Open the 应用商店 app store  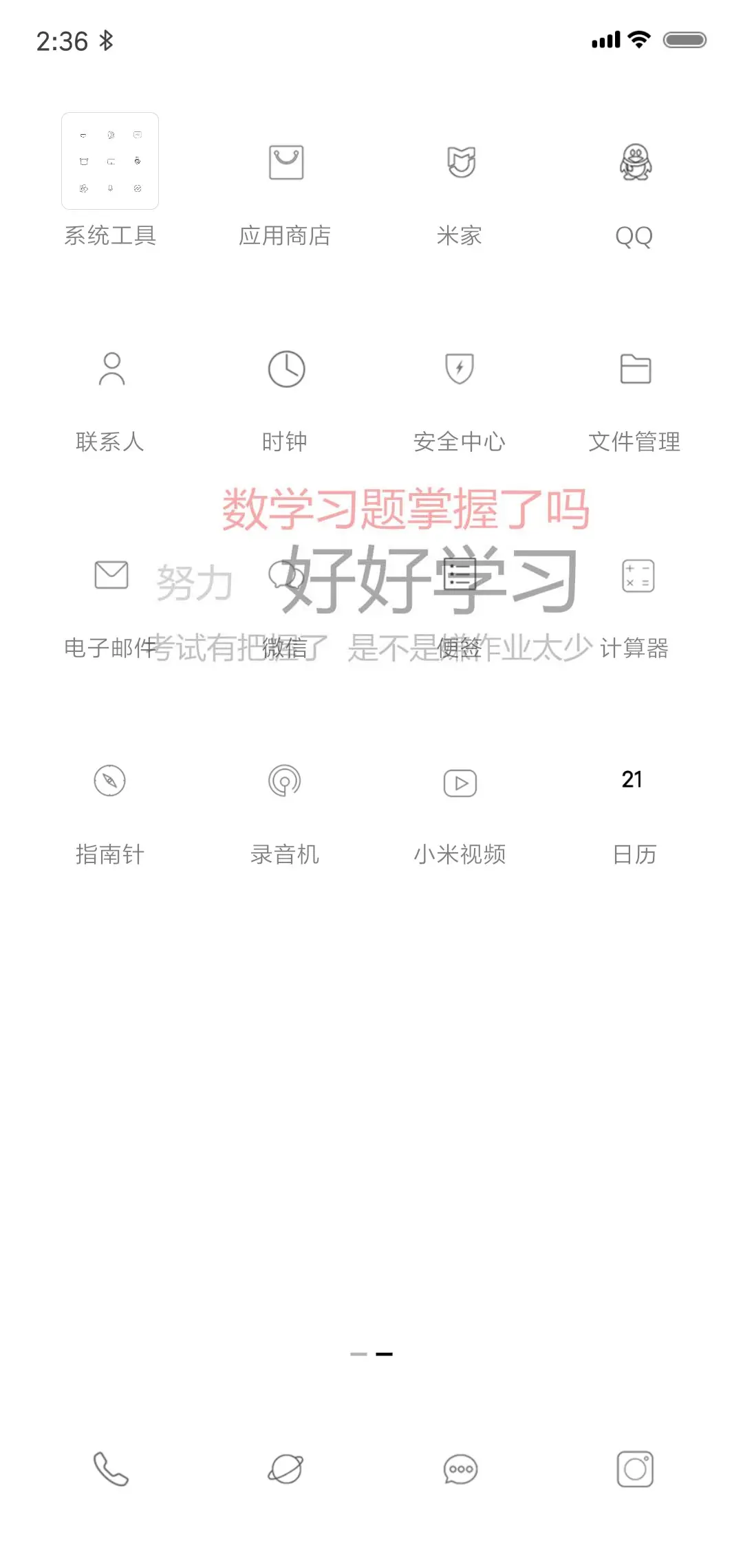coord(286,163)
